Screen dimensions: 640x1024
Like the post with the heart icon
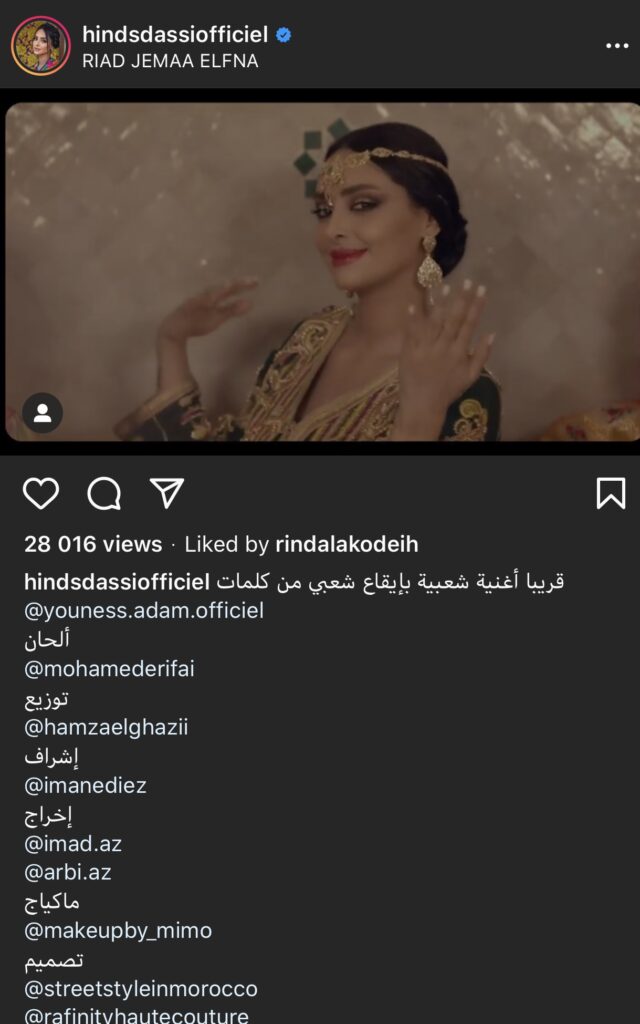point(41,493)
